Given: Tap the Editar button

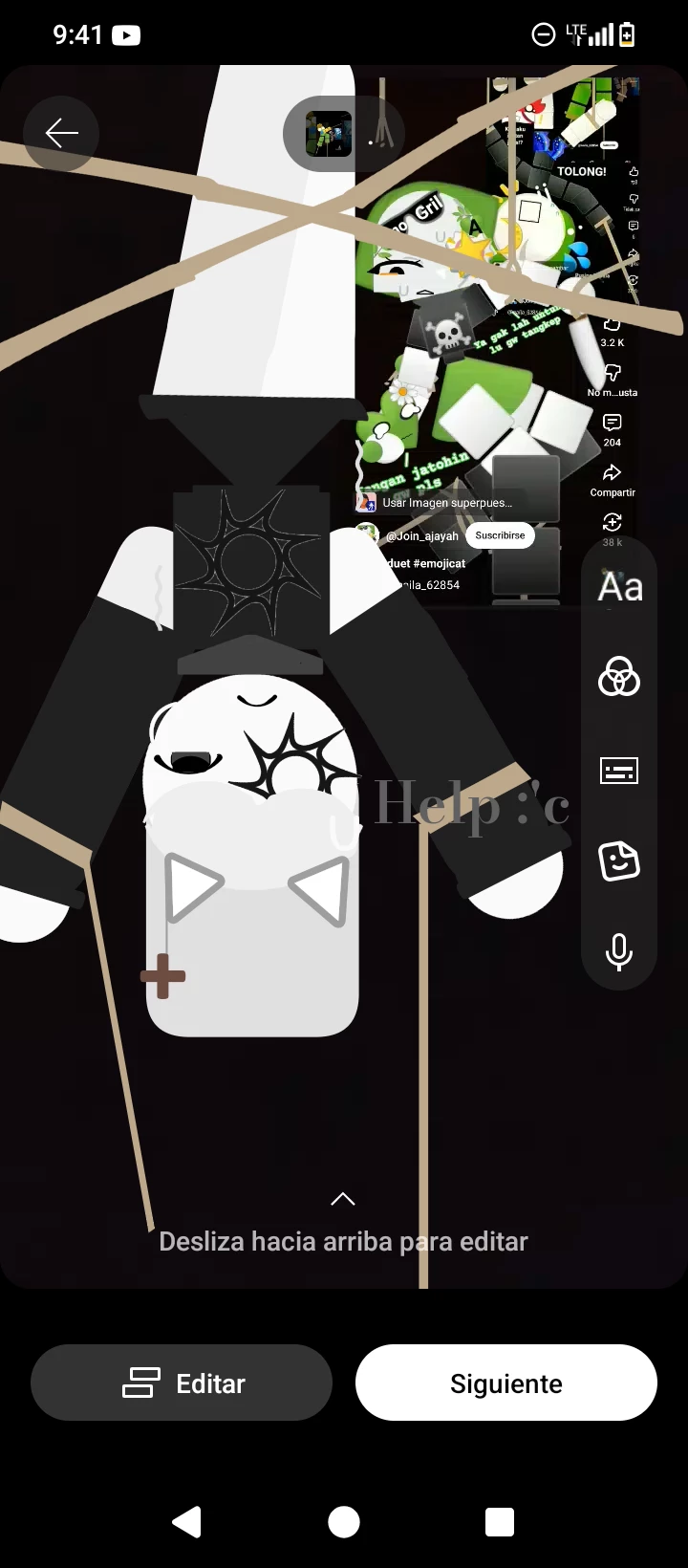Looking at the screenshot, I should [182, 1383].
